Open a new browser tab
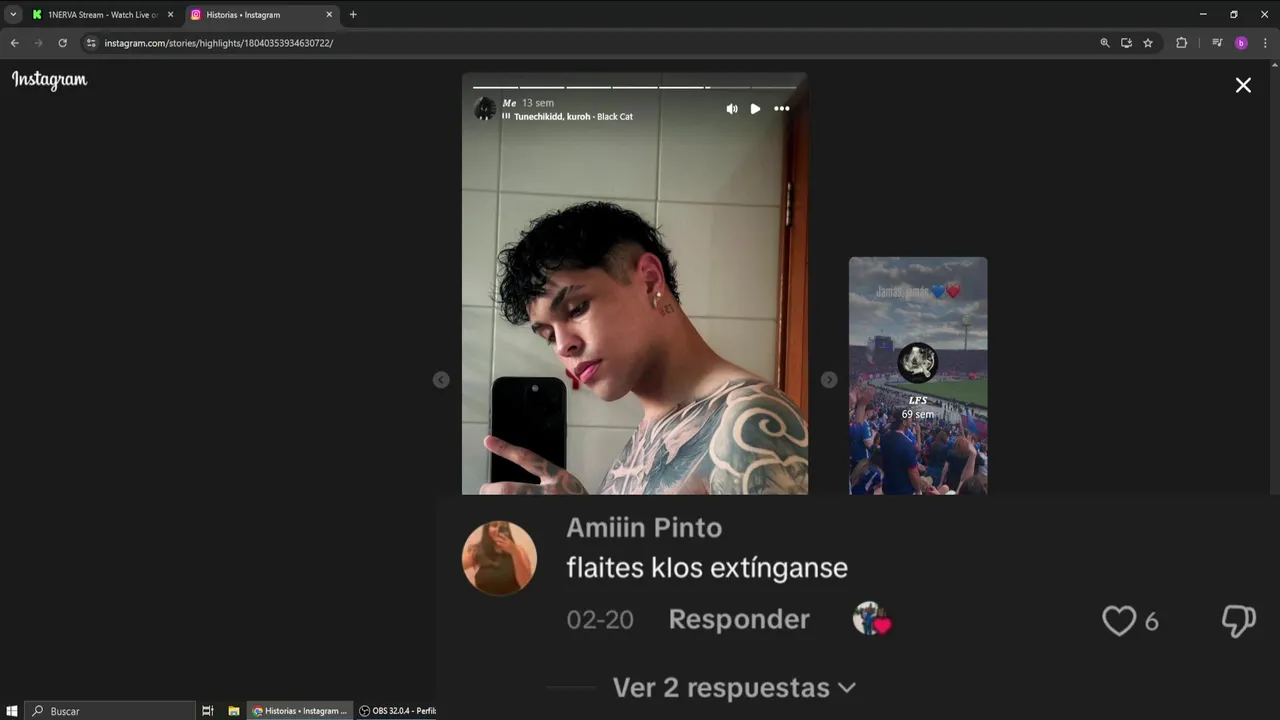This screenshot has height=720, width=1280. (353, 15)
